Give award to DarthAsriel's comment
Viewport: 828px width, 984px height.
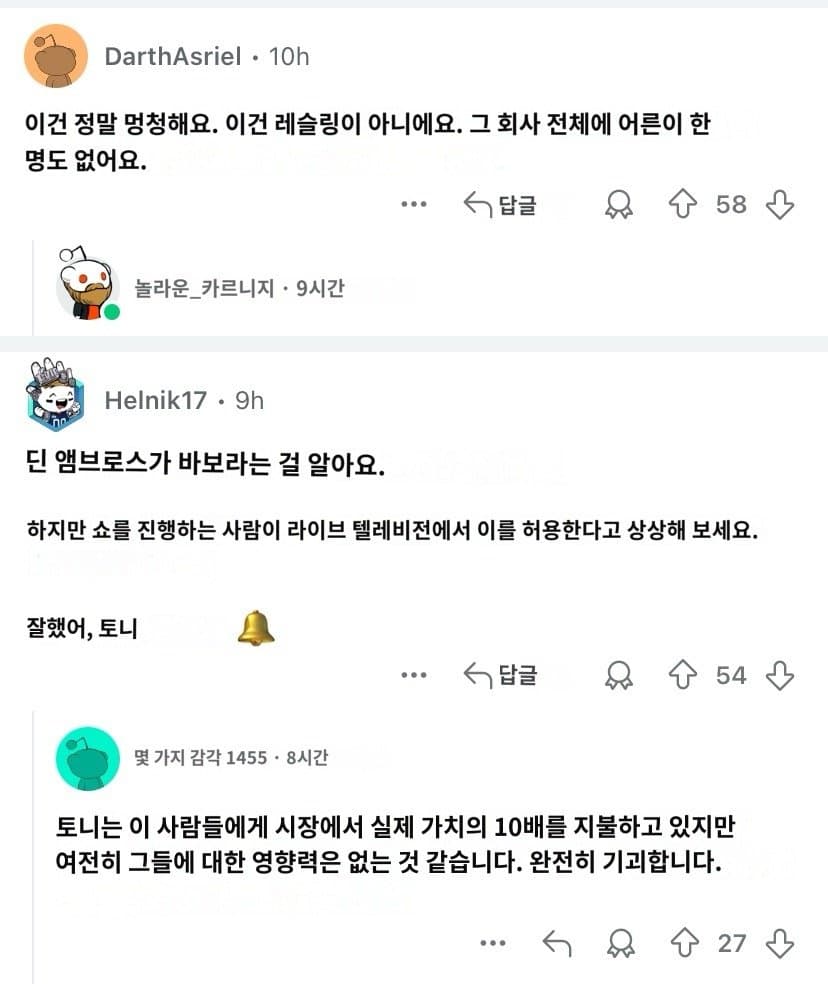point(619,205)
